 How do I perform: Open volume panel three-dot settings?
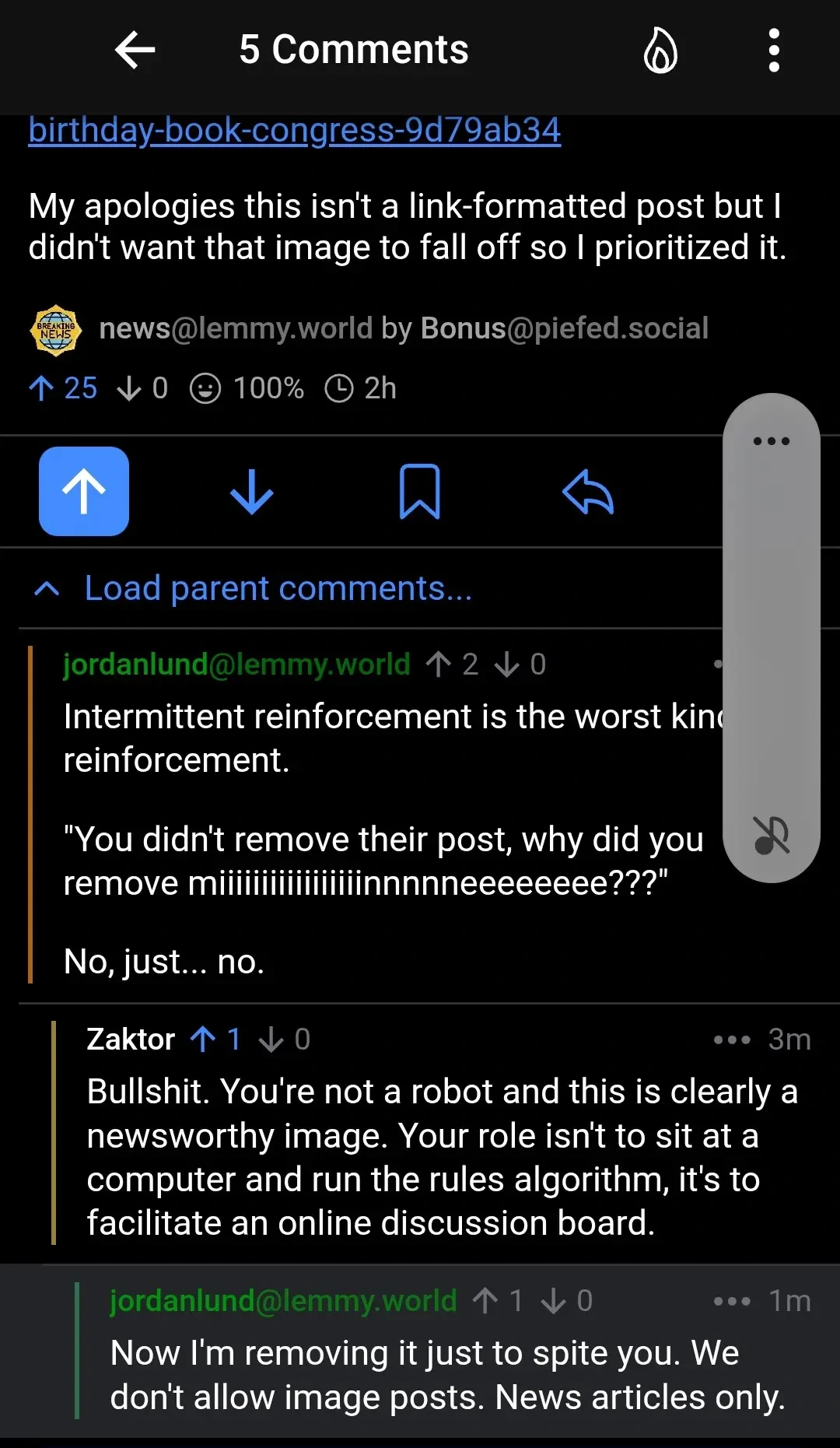point(772,441)
